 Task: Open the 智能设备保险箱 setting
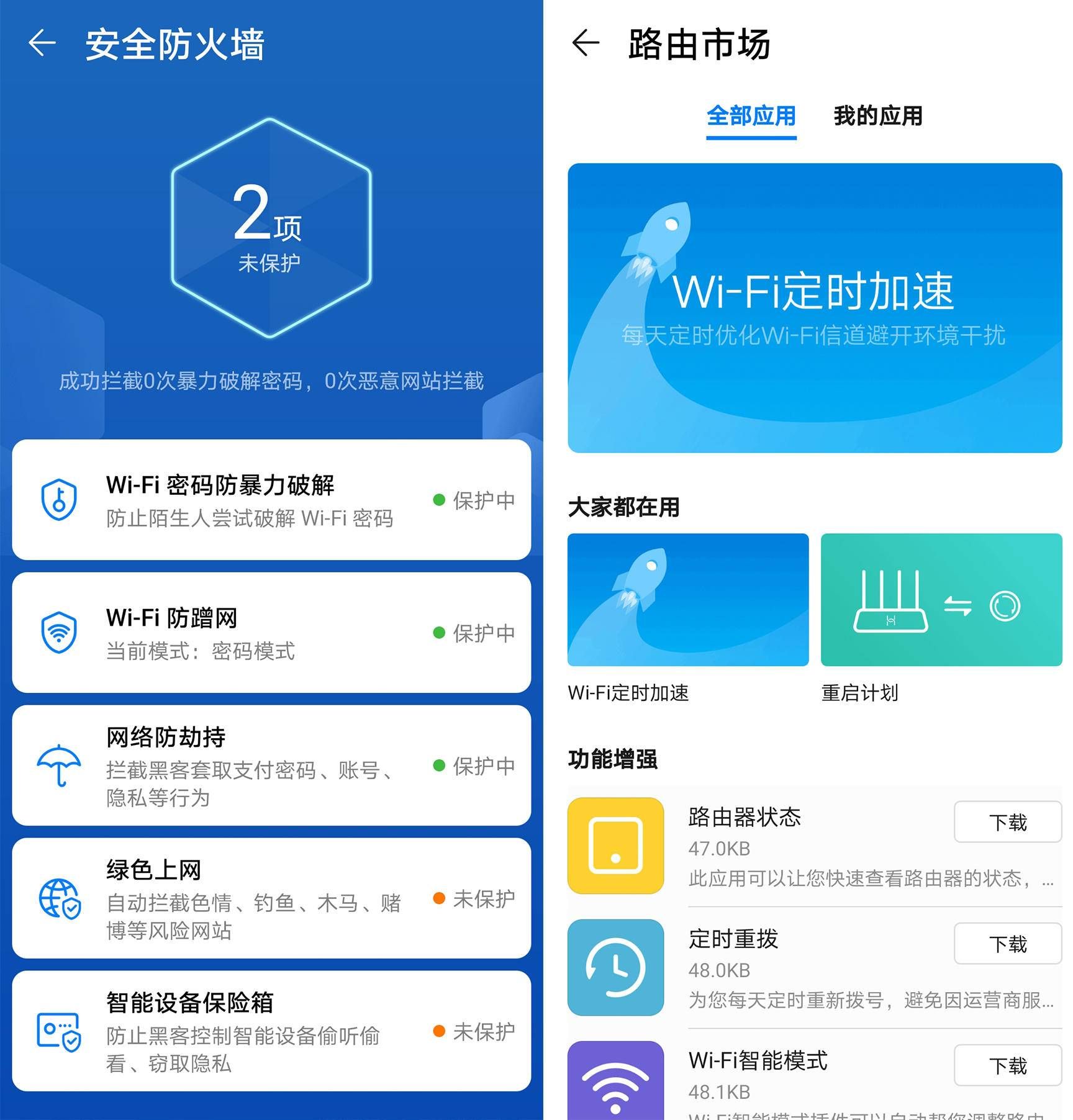pos(271,1031)
